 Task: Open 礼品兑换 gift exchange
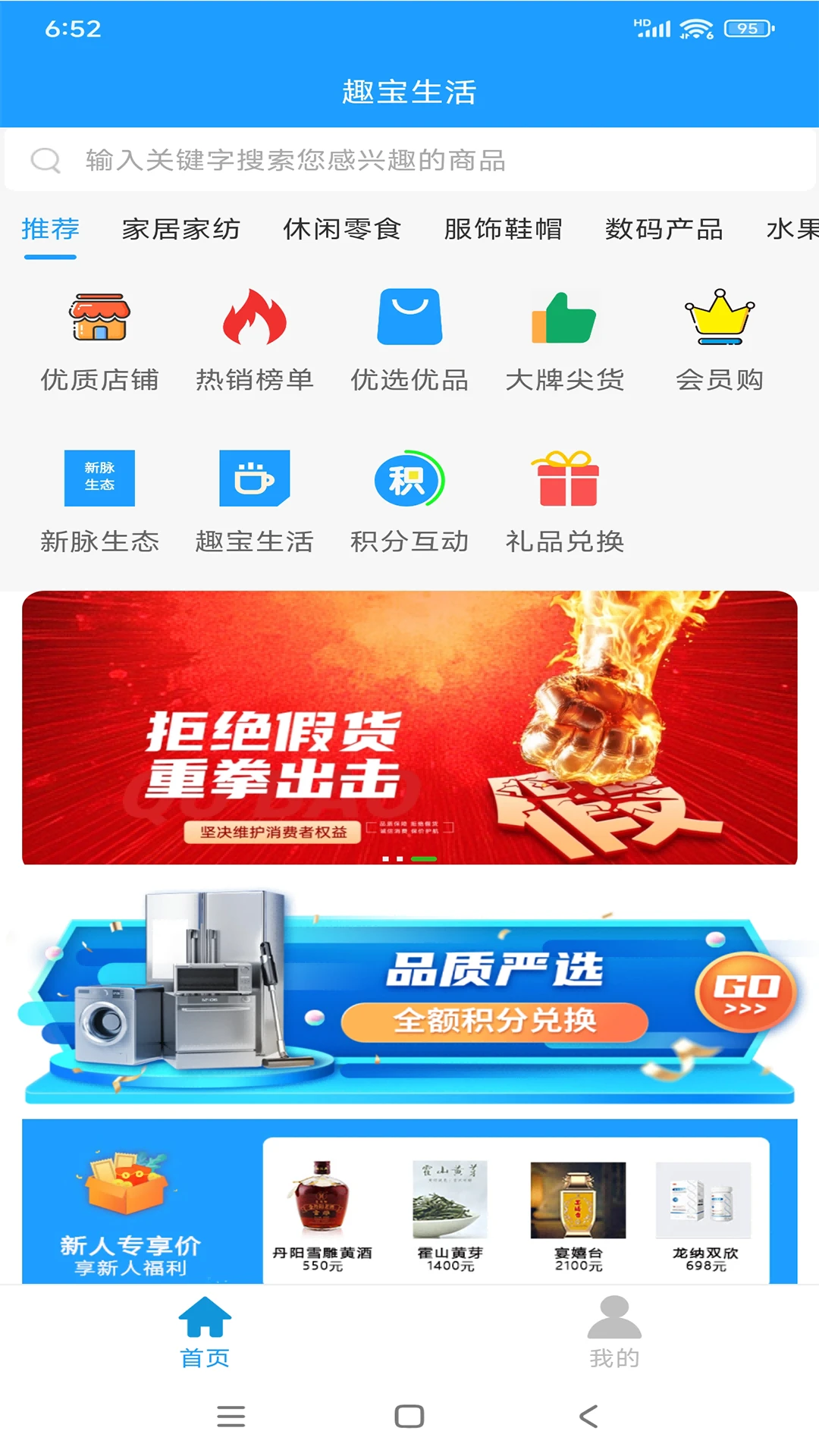tap(564, 502)
